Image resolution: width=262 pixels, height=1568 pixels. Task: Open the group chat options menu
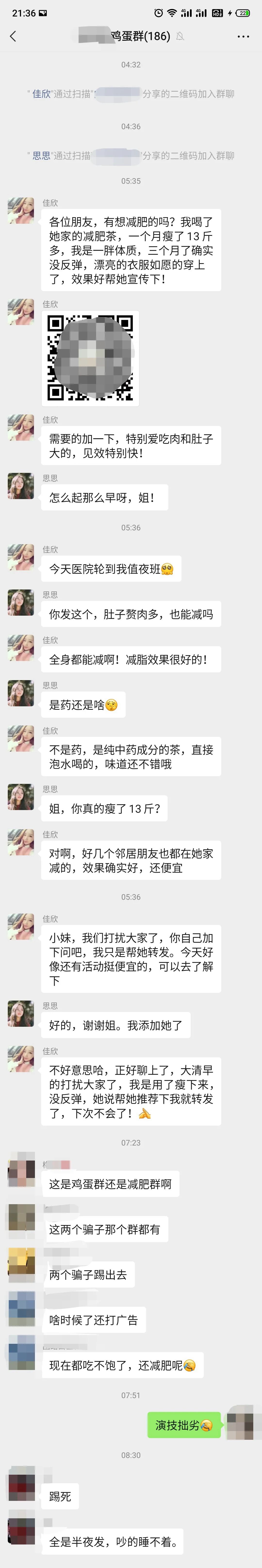tap(243, 37)
